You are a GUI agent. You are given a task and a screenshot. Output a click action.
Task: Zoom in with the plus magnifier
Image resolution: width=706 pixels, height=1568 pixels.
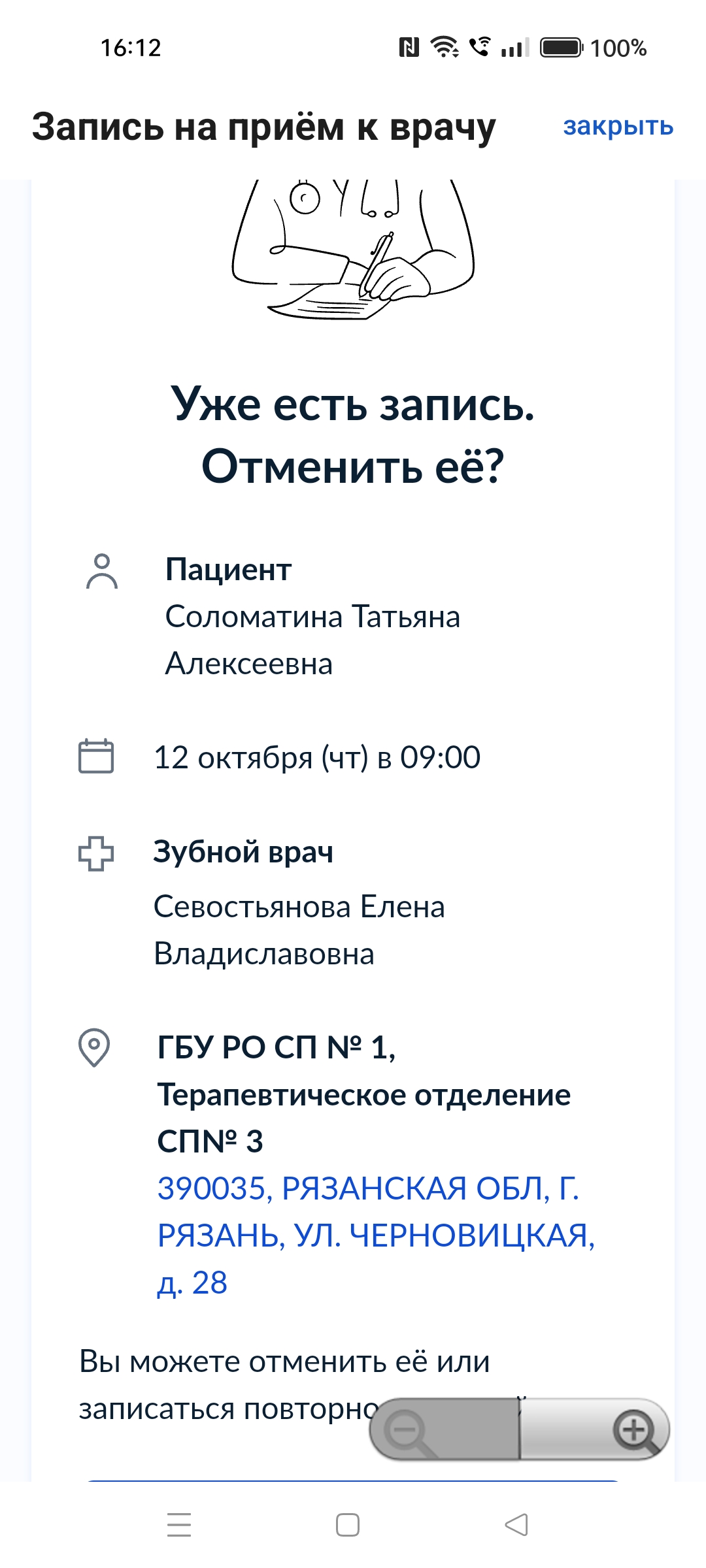coord(634,1431)
